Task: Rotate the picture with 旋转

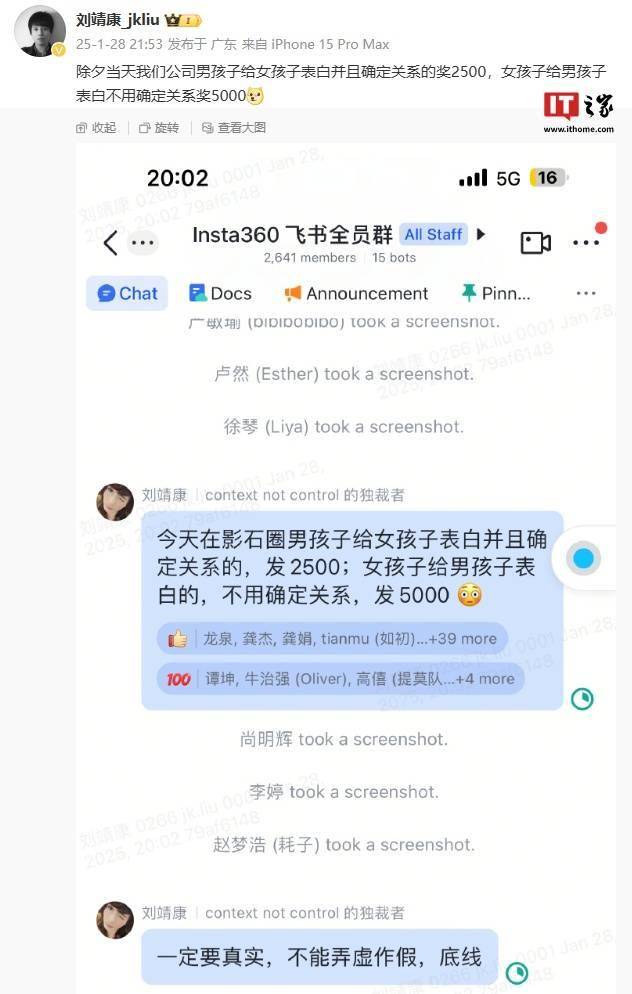Action: click(159, 128)
